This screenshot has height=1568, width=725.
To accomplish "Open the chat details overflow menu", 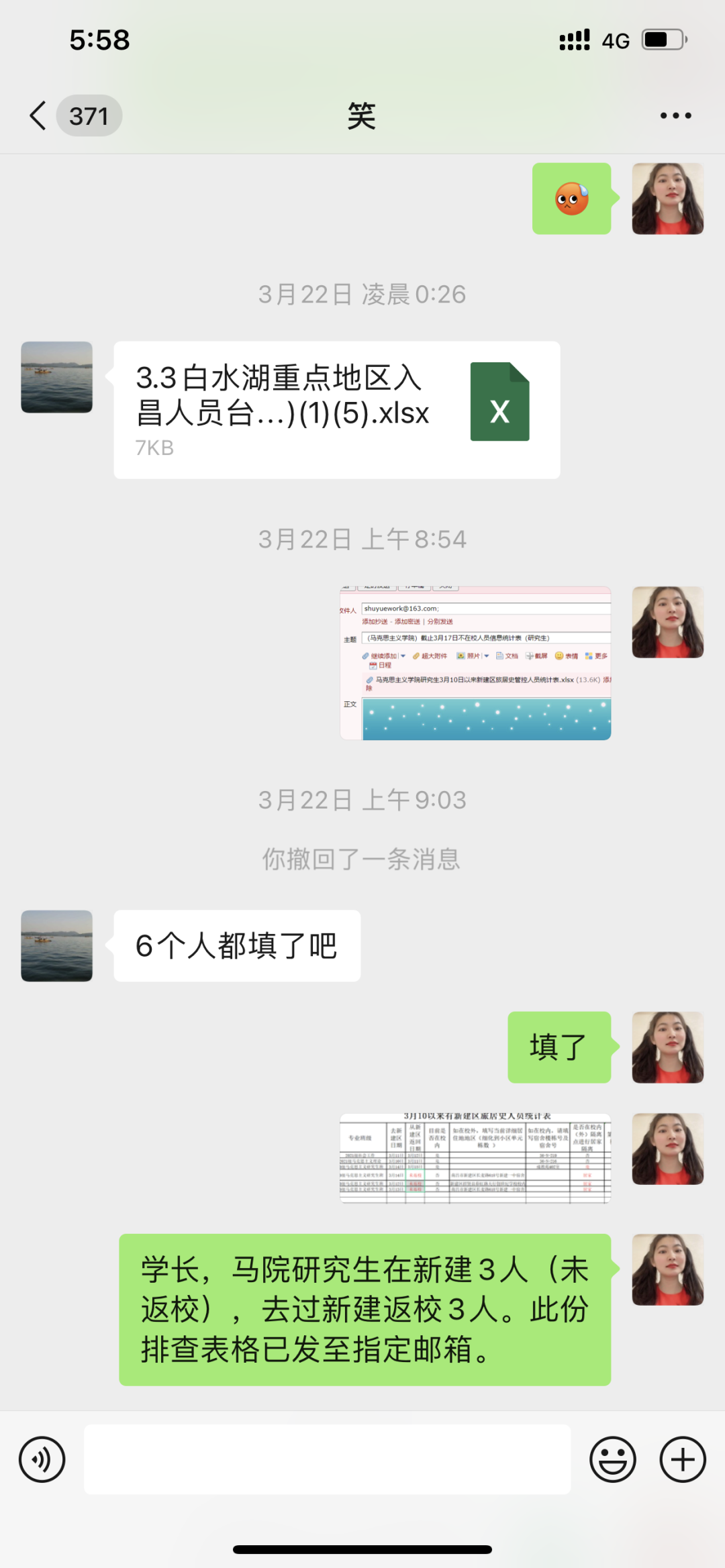I will [675, 115].
